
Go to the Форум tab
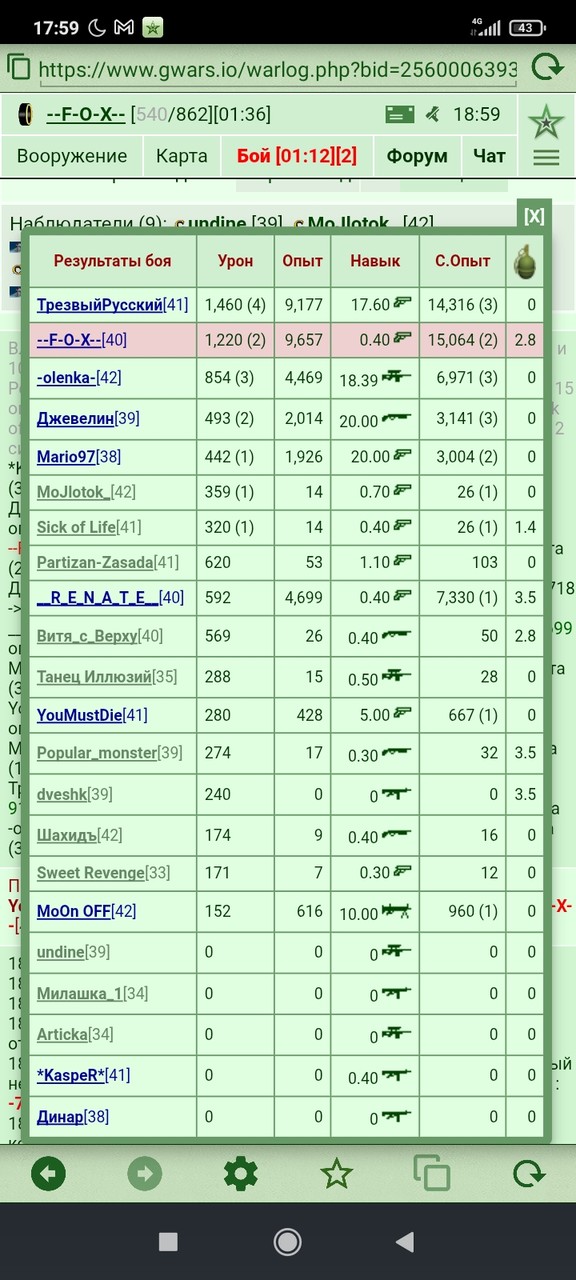click(x=417, y=156)
